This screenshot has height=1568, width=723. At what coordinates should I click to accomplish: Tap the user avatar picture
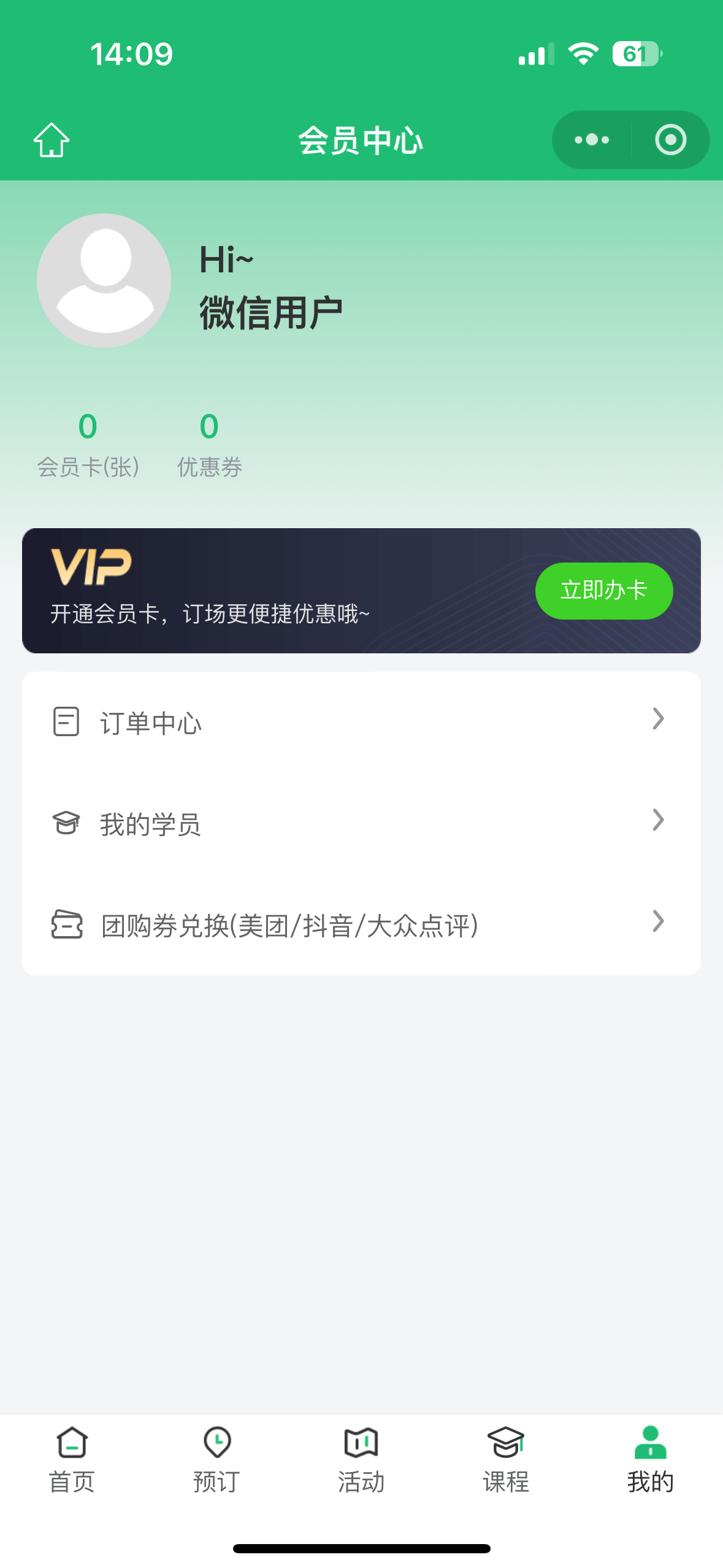[x=104, y=280]
